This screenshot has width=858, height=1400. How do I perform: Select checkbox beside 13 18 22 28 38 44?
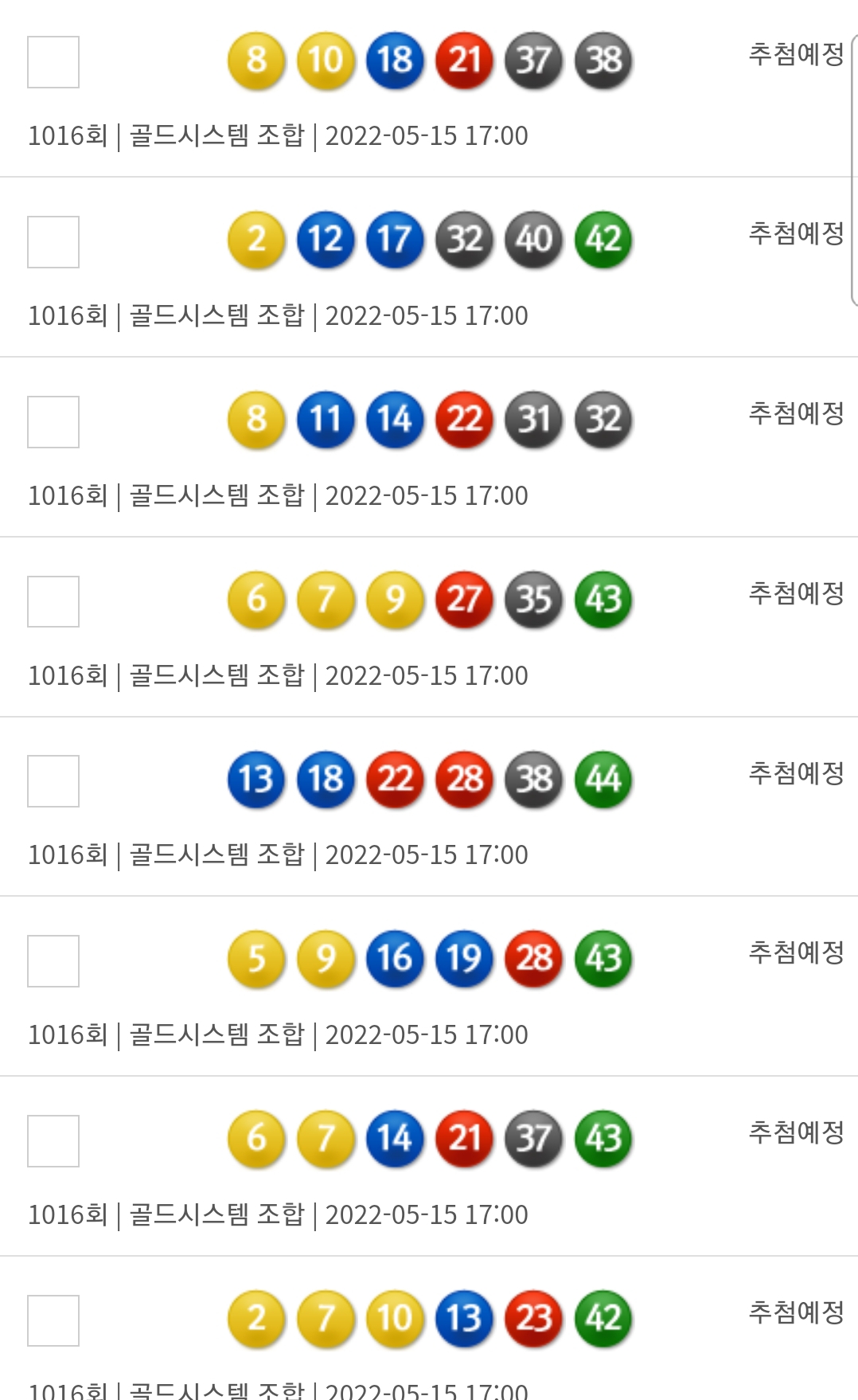[53, 781]
